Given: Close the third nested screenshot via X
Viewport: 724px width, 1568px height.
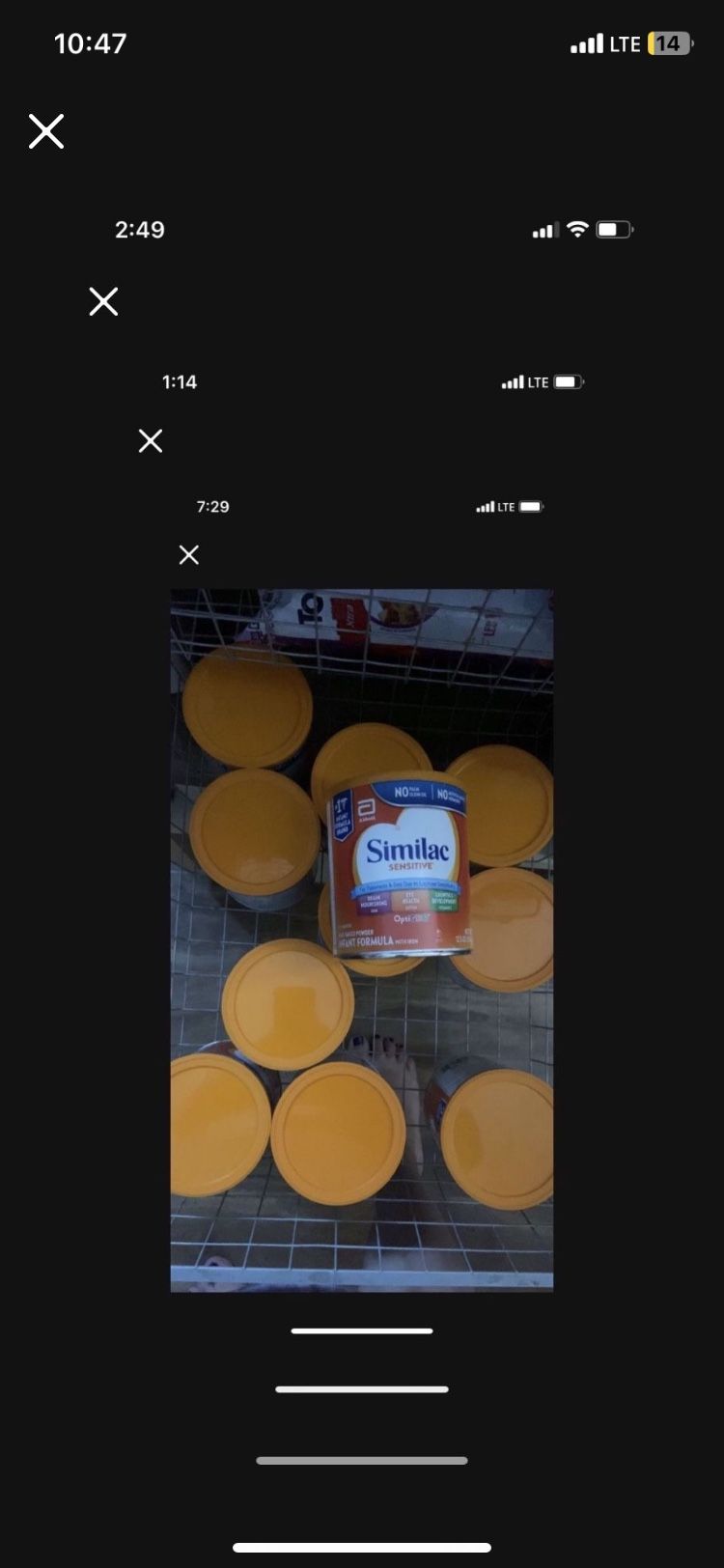Looking at the screenshot, I should [x=151, y=440].
